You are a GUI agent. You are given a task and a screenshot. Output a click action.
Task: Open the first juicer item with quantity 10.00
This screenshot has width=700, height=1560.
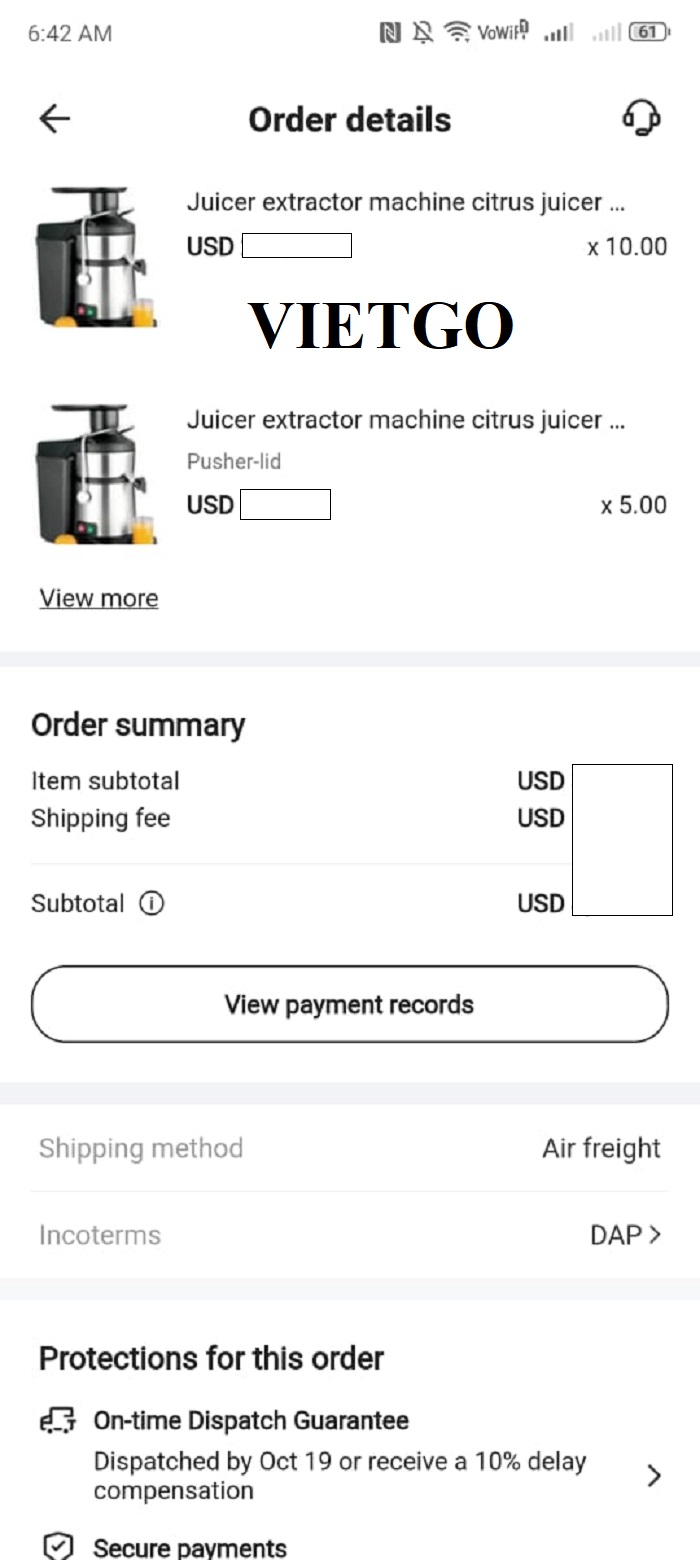[350, 257]
